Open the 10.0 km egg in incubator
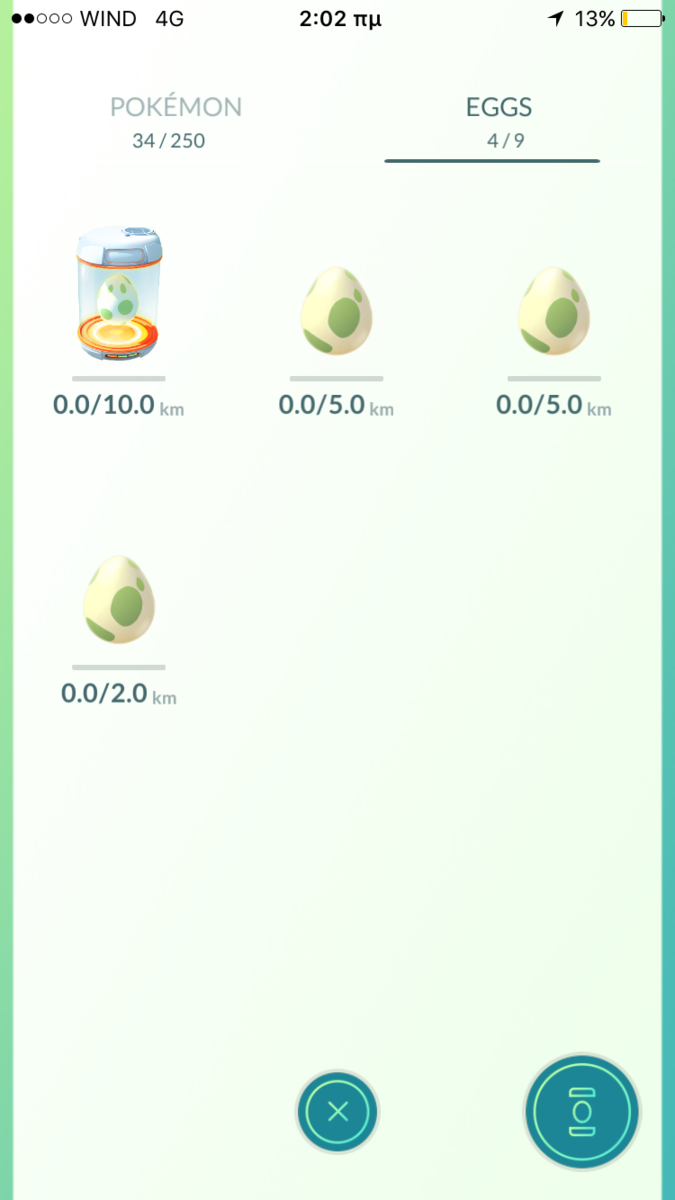Viewport: 675px width, 1200px height. [x=119, y=294]
